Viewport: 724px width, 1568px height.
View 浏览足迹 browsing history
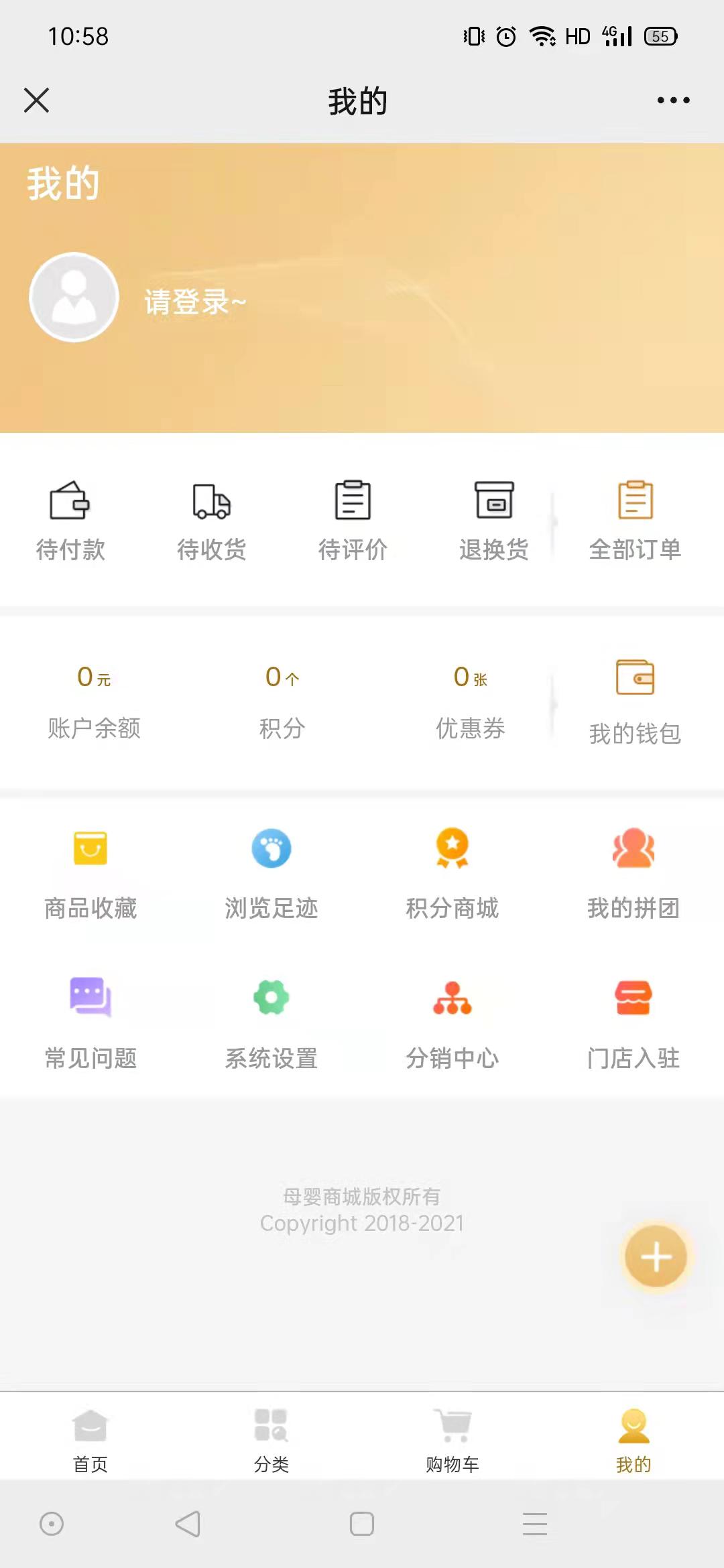(x=271, y=875)
